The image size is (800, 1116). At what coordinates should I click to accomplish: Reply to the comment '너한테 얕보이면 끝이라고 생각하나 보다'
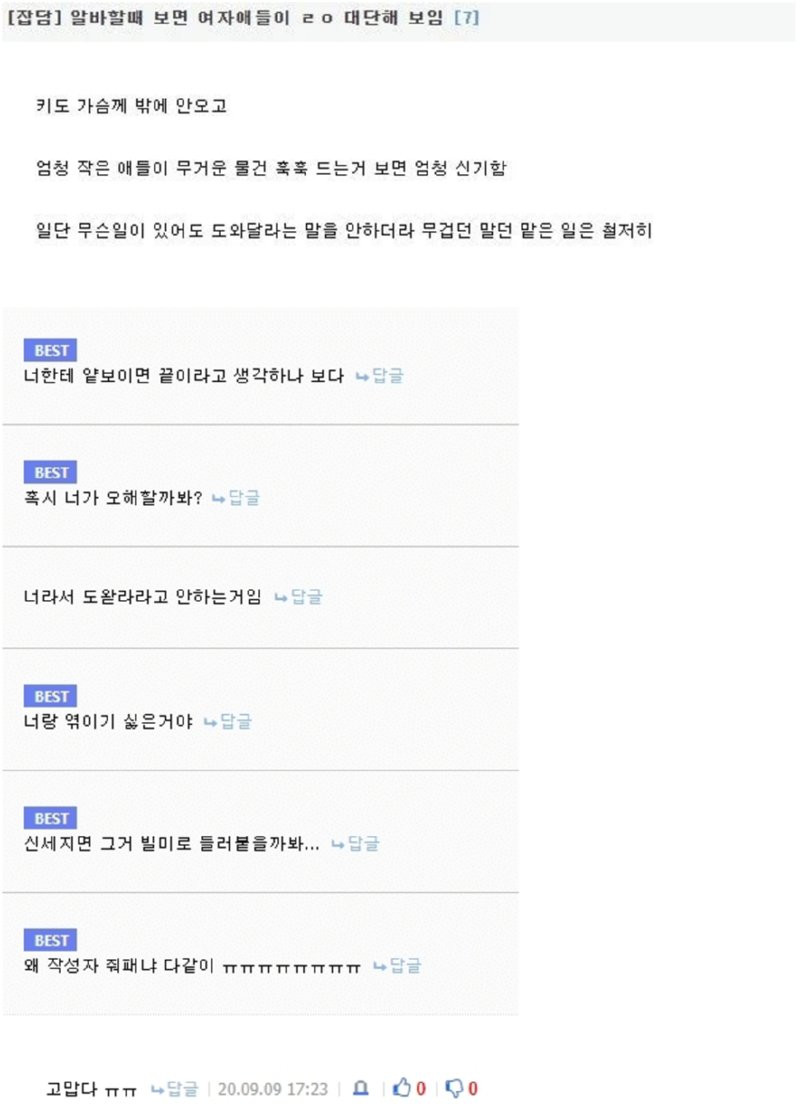386,376
